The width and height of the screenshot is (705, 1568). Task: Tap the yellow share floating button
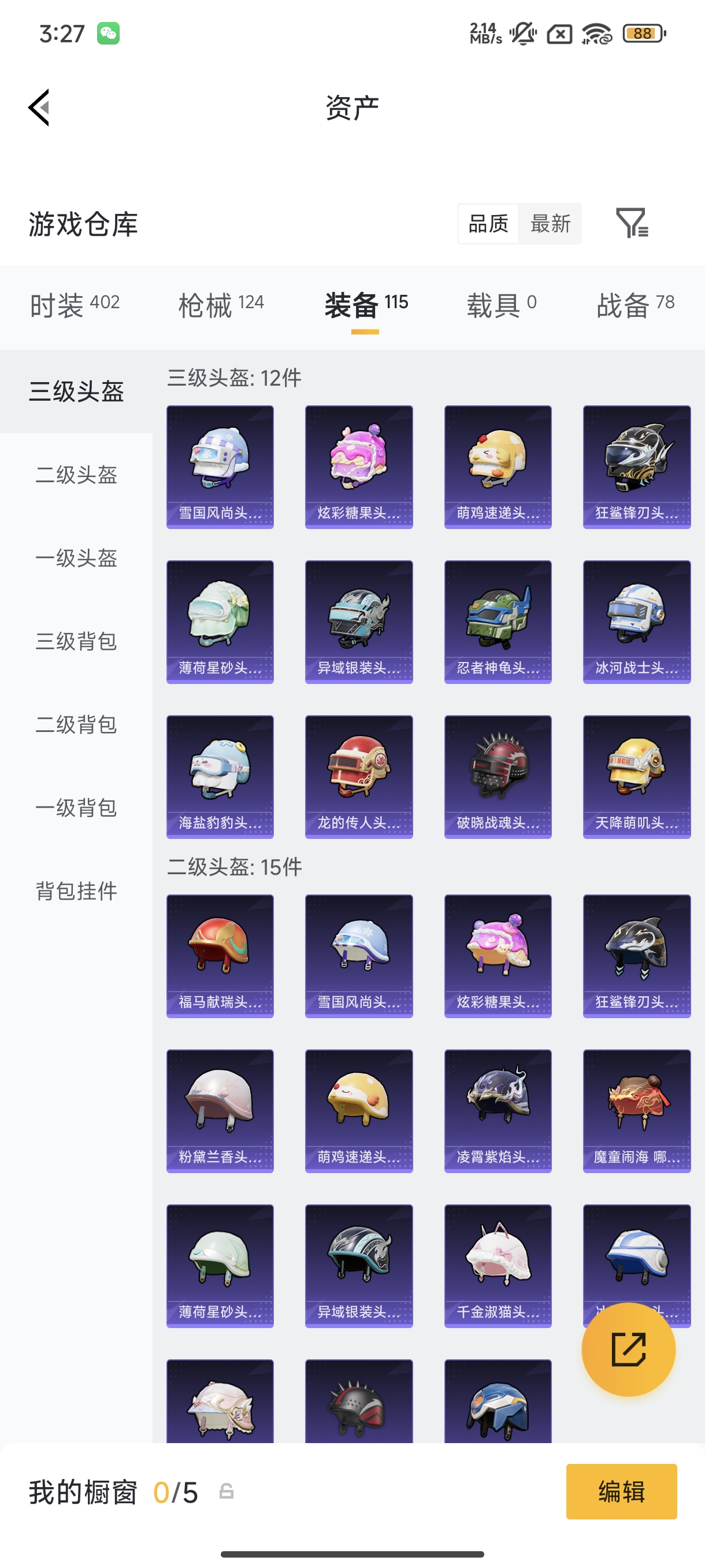(629, 1349)
